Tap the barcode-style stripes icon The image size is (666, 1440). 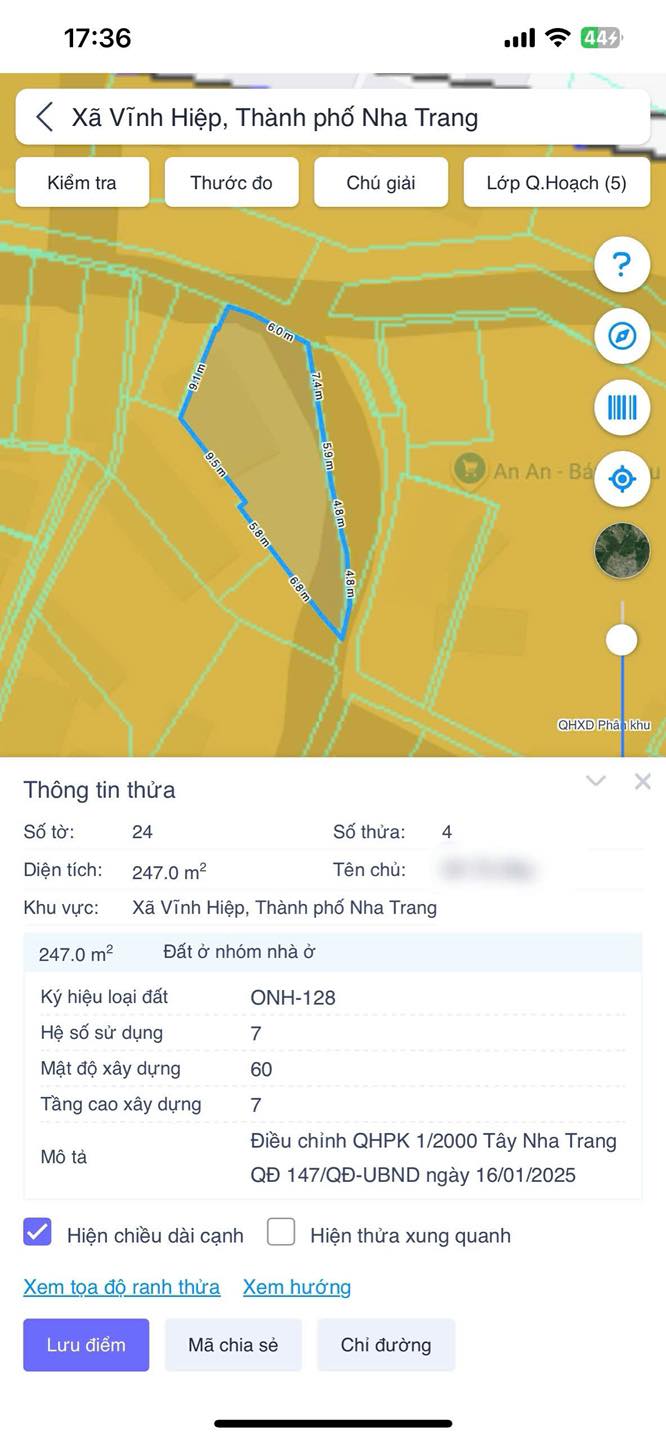(622, 407)
